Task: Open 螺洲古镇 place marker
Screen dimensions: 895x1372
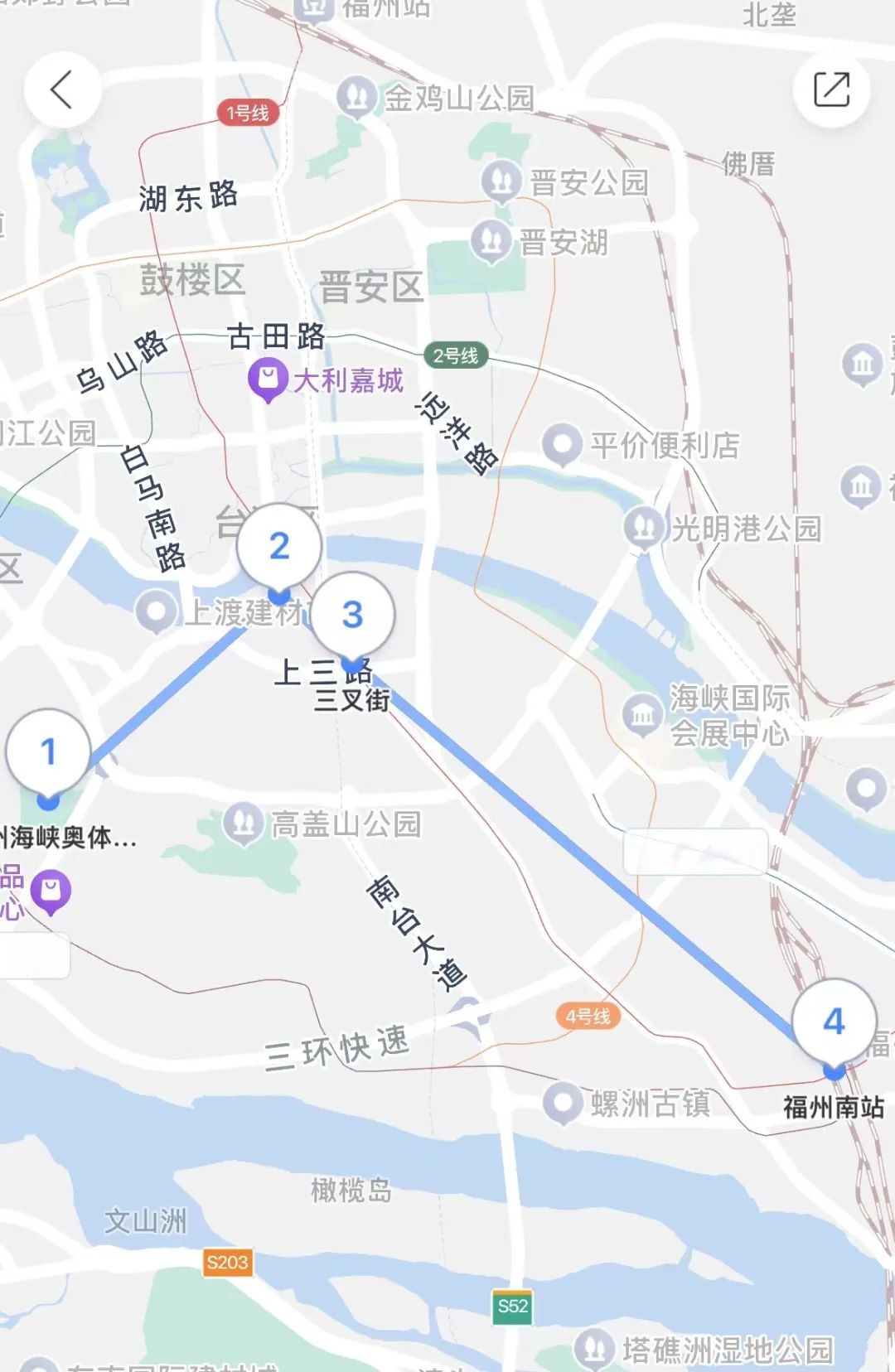Action: click(564, 1103)
